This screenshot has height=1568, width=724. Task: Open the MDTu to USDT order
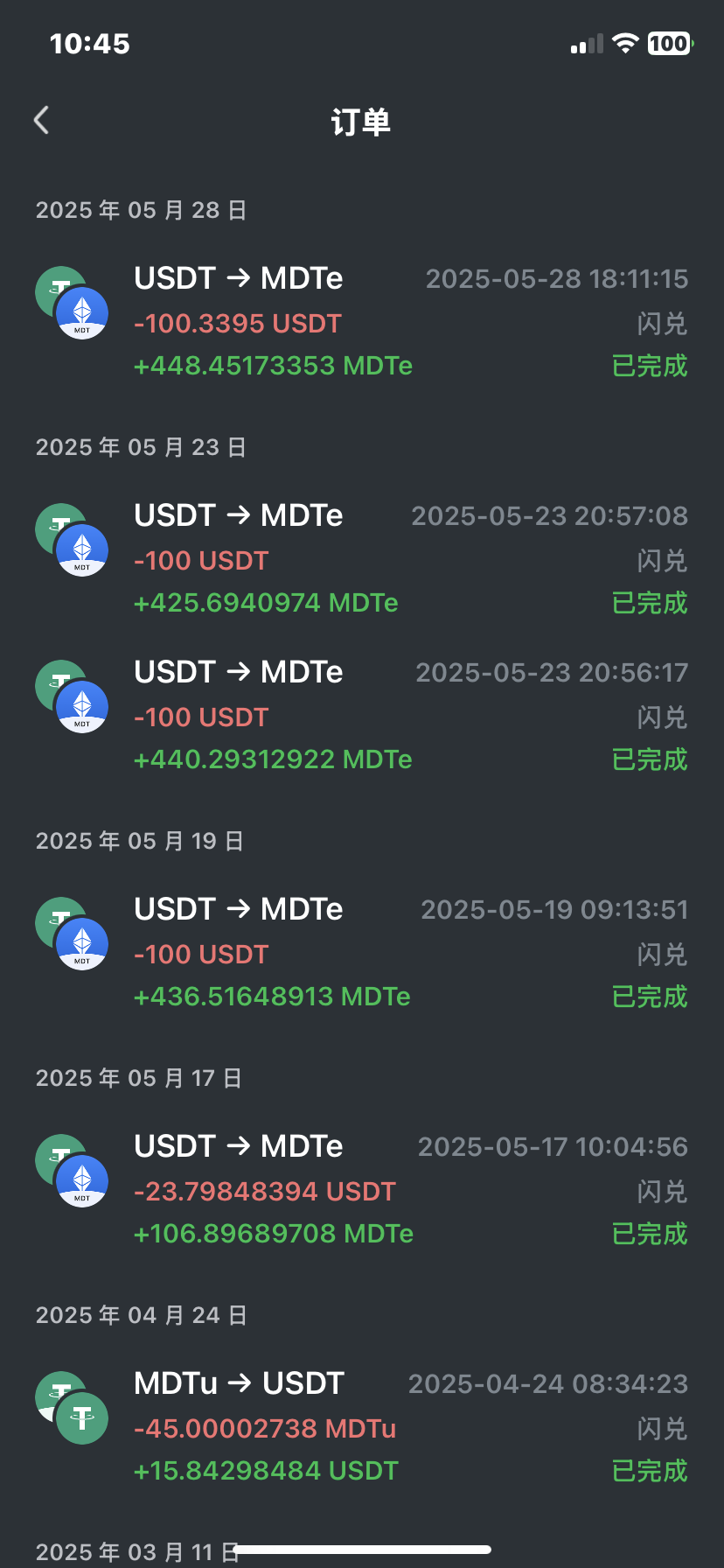click(x=362, y=1427)
